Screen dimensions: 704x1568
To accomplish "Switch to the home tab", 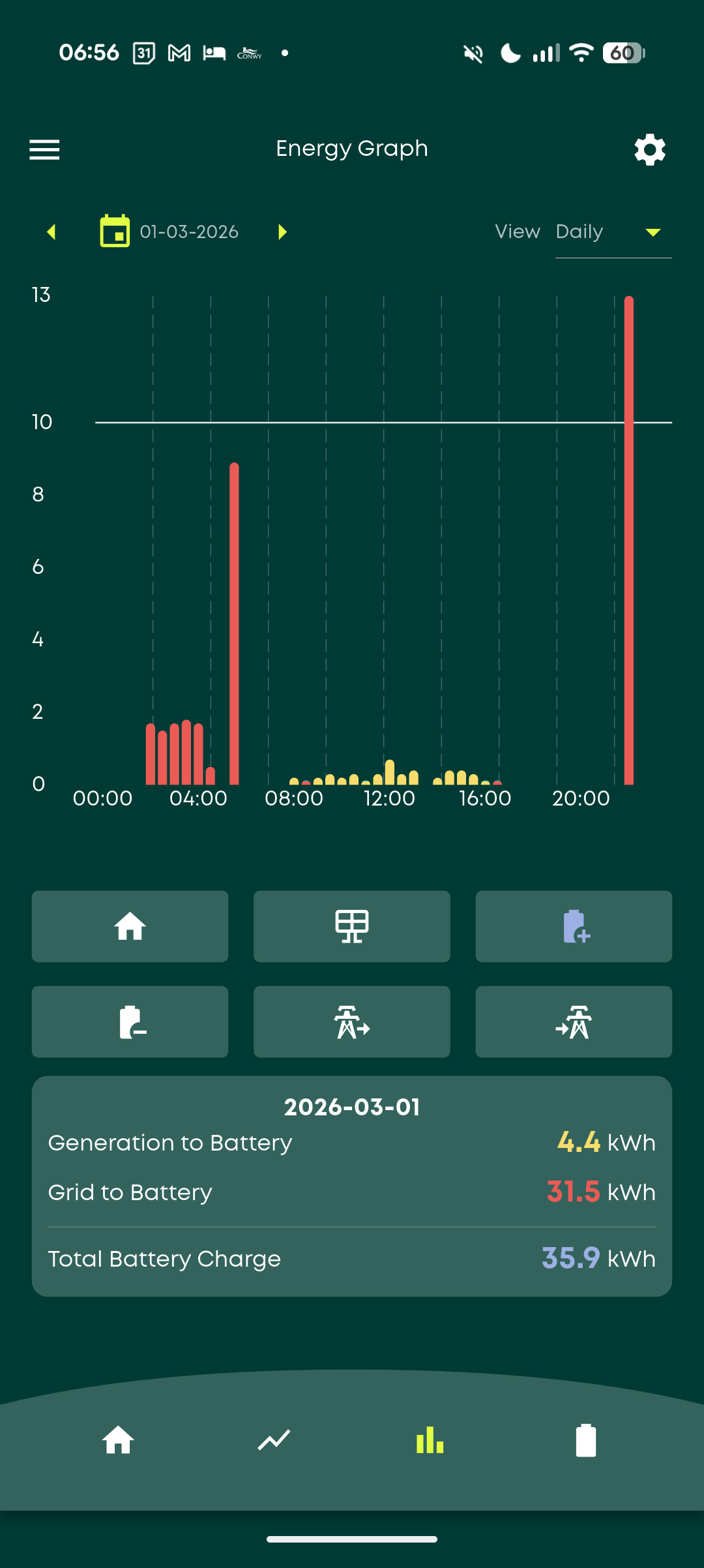I will pyautogui.click(x=118, y=1440).
